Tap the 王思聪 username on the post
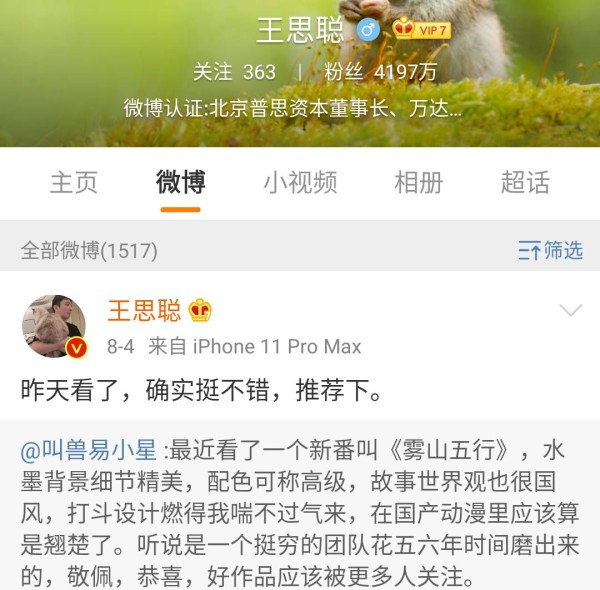 pos(144,310)
